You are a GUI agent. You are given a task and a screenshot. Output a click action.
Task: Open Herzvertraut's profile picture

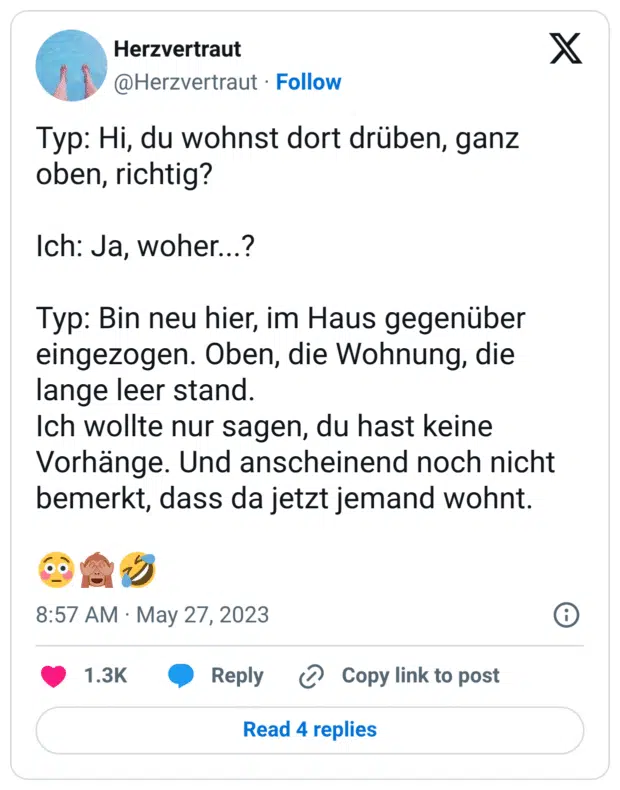pyautogui.click(x=71, y=65)
